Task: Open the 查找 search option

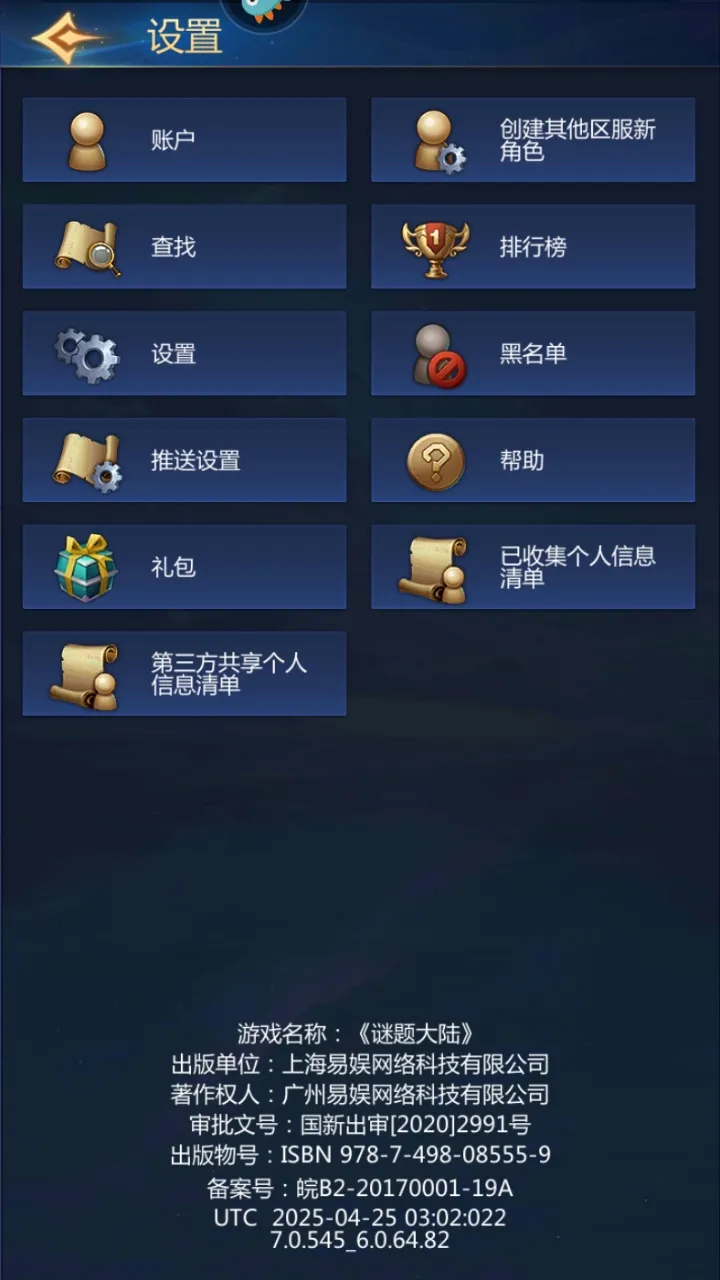Action: [x=184, y=247]
